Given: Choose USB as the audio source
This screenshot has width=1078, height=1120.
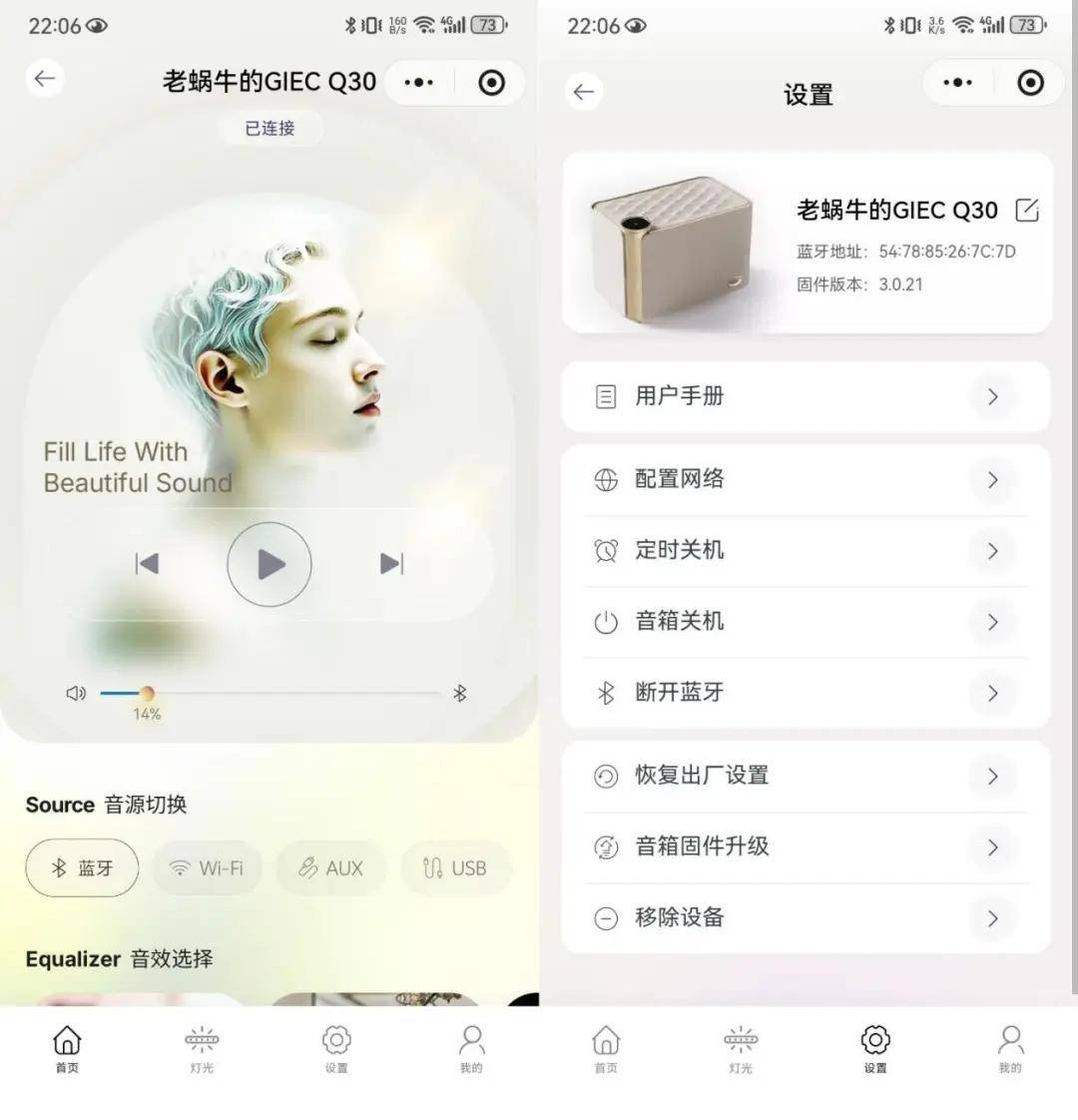Looking at the screenshot, I should (x=455, y=867).
